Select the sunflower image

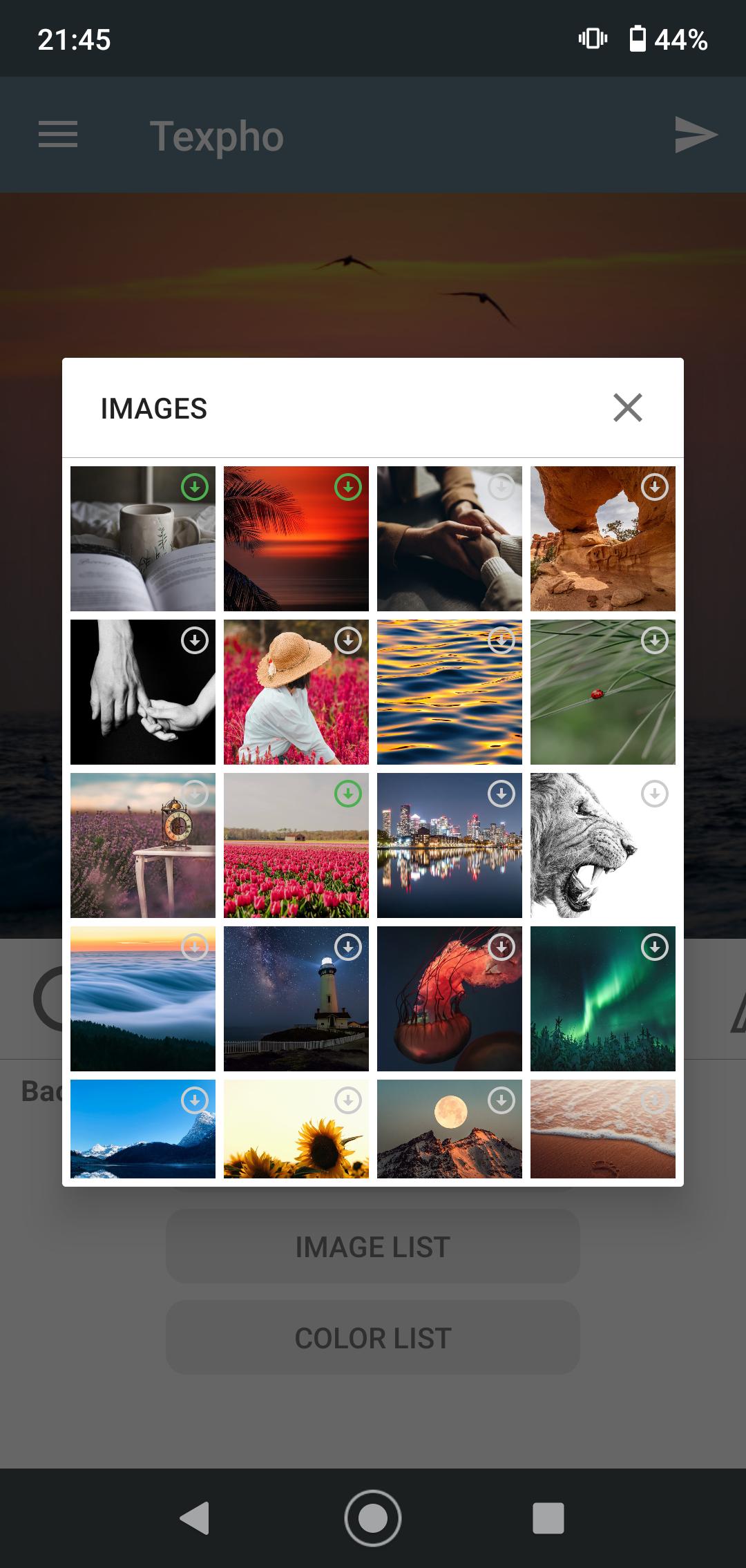tap(296, 1129)
